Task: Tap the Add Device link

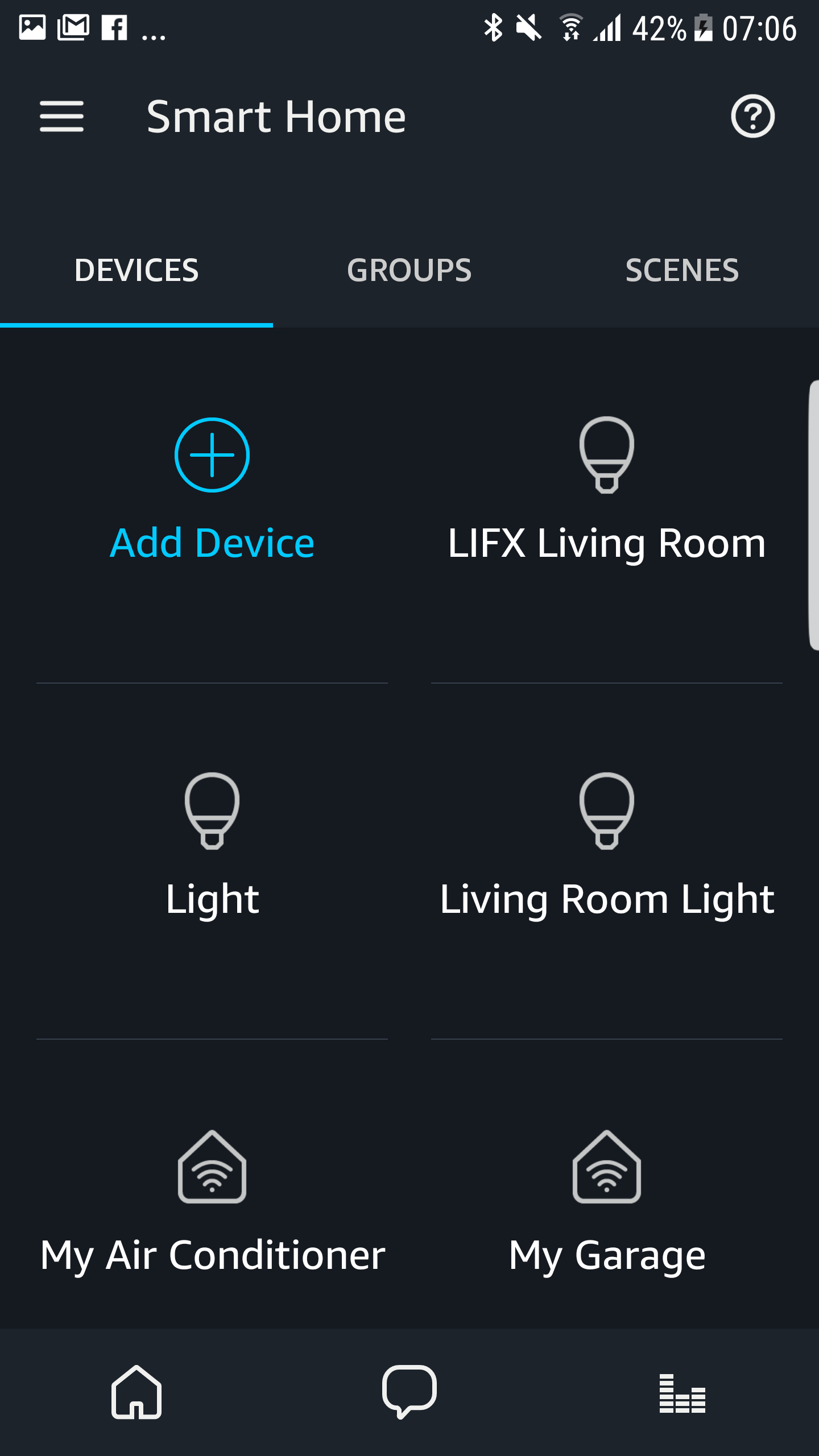Action: coord(212,543)
